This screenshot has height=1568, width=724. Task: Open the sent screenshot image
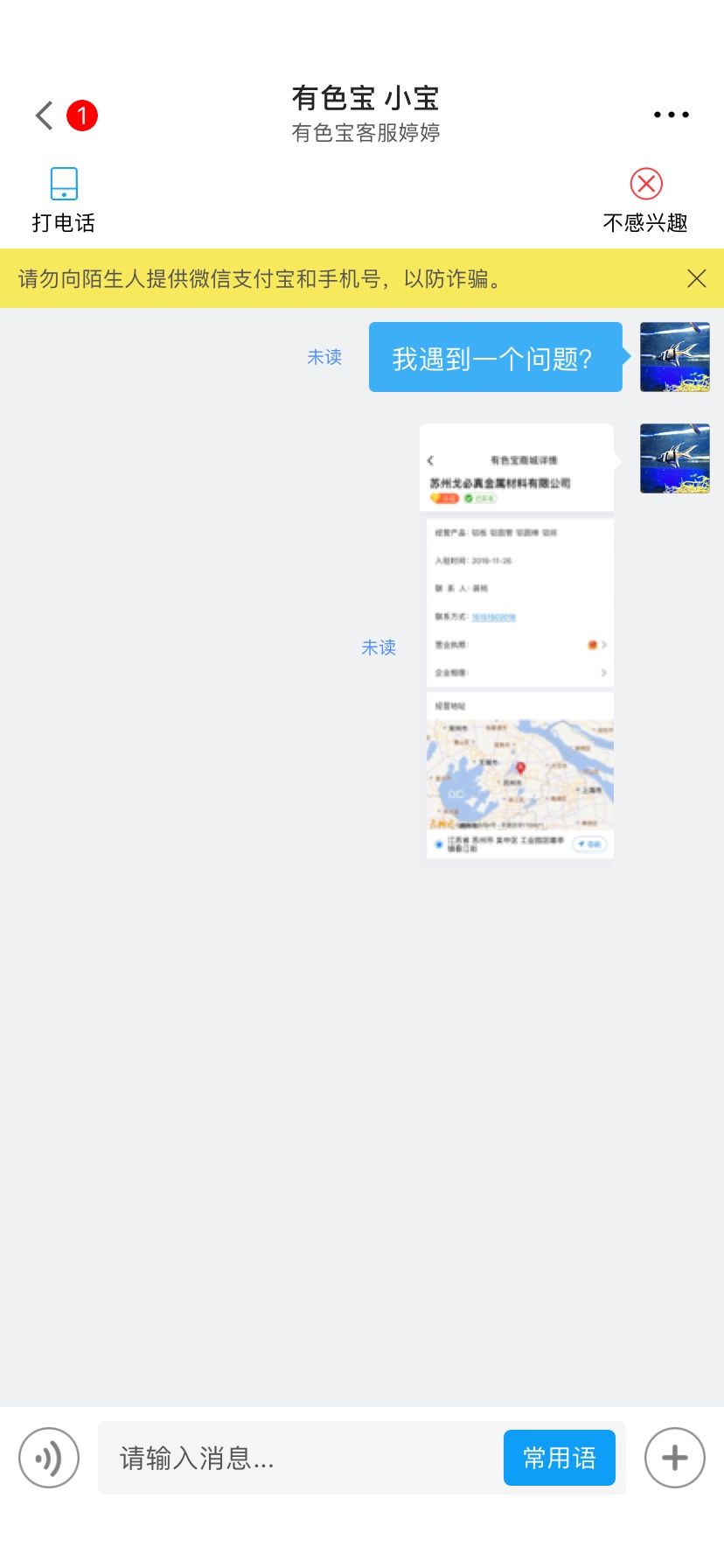519,641
